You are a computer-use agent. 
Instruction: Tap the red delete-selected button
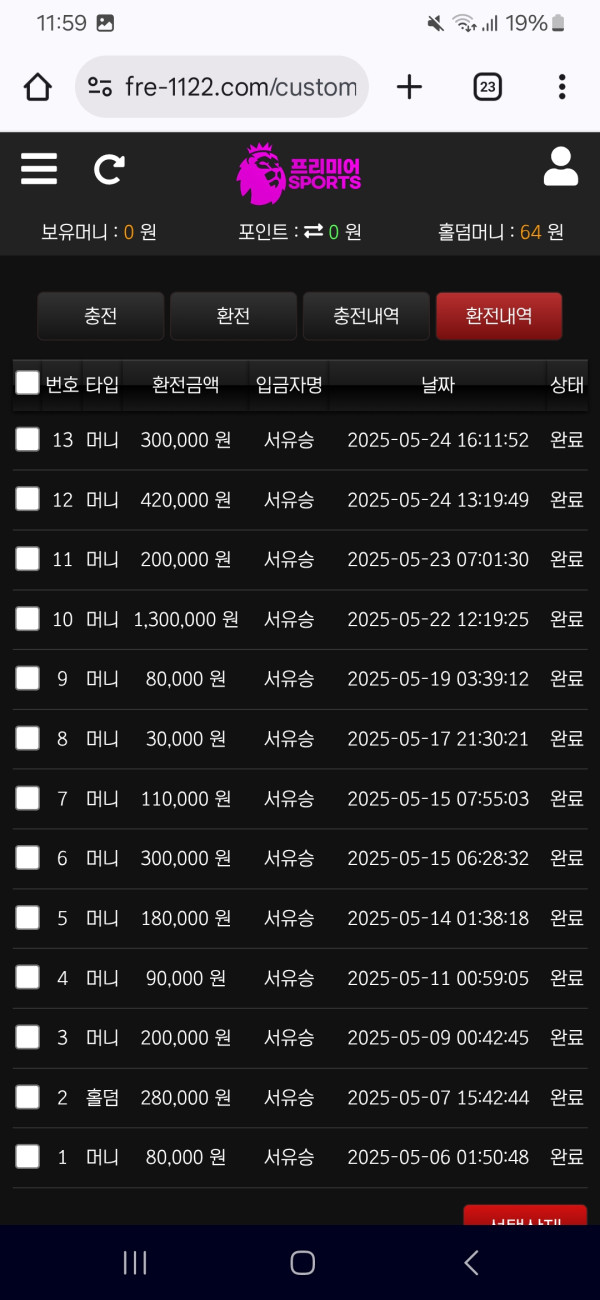(x=525, y=1215)
